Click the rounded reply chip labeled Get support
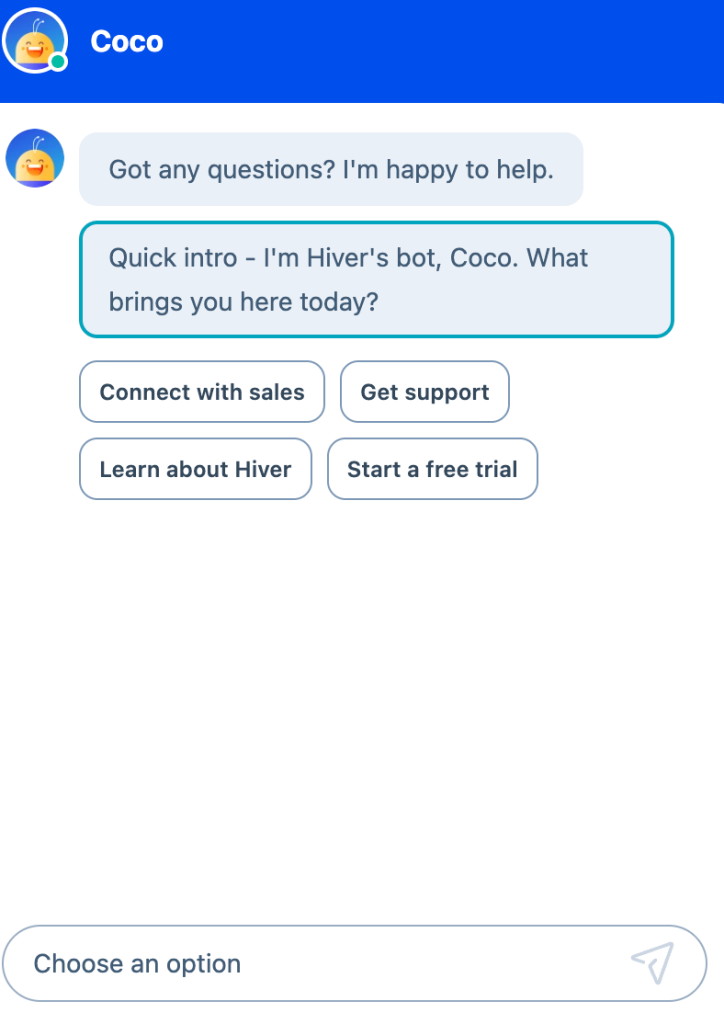The image size is (724, 1024). [x=424, y=391]
